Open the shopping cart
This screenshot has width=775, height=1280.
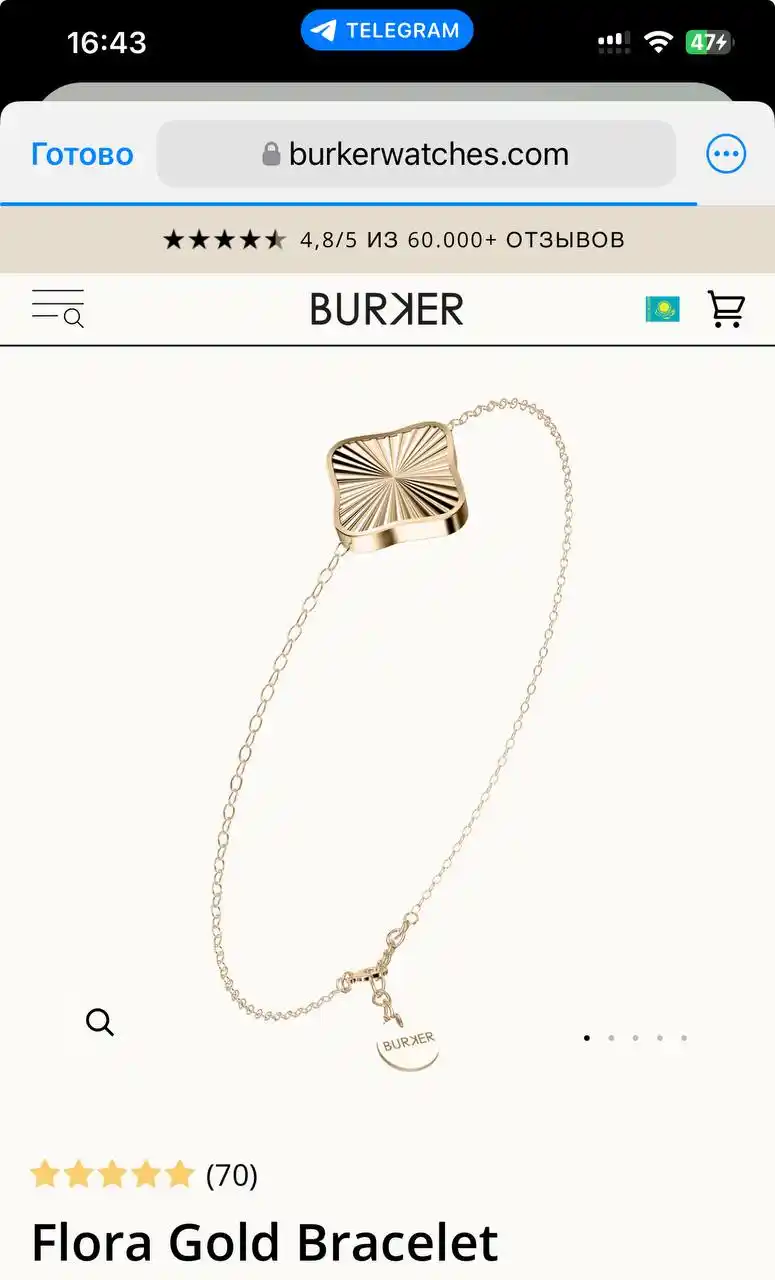(x=727, y=308)
